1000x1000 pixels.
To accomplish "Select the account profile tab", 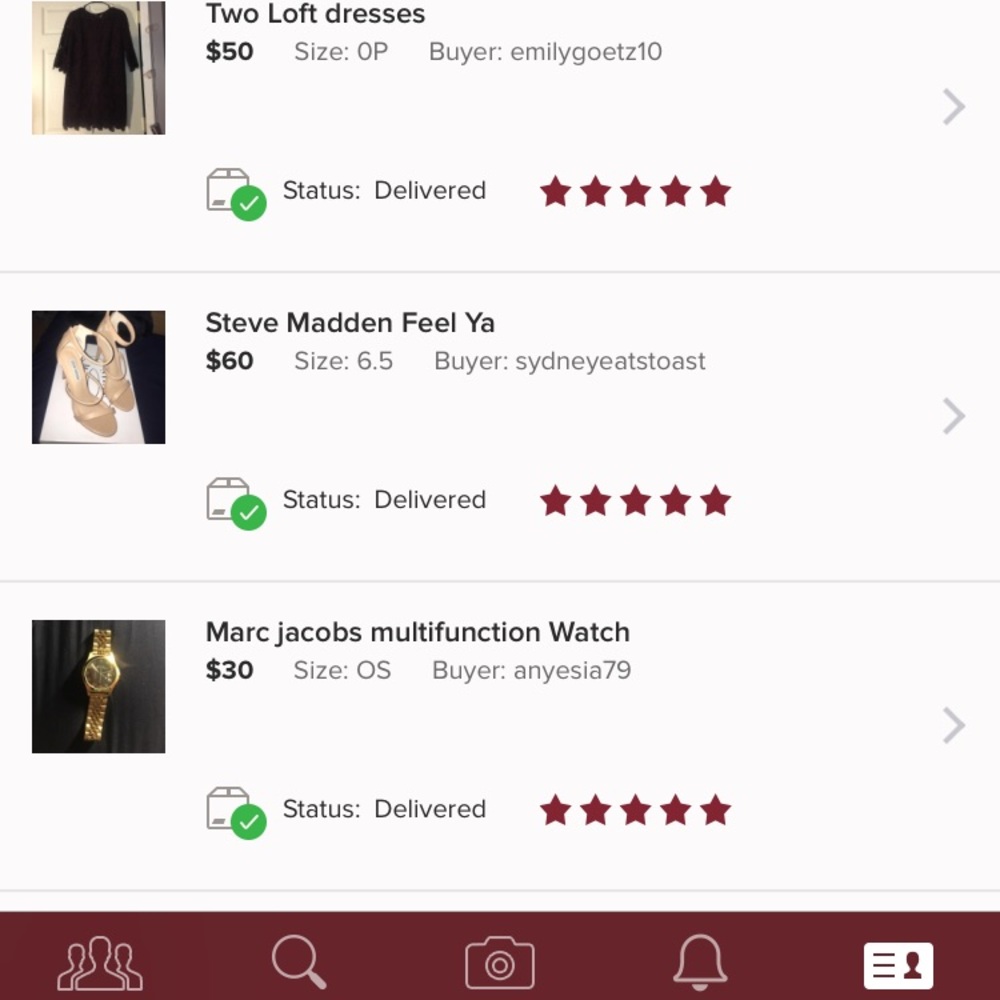I will point(898,964).
